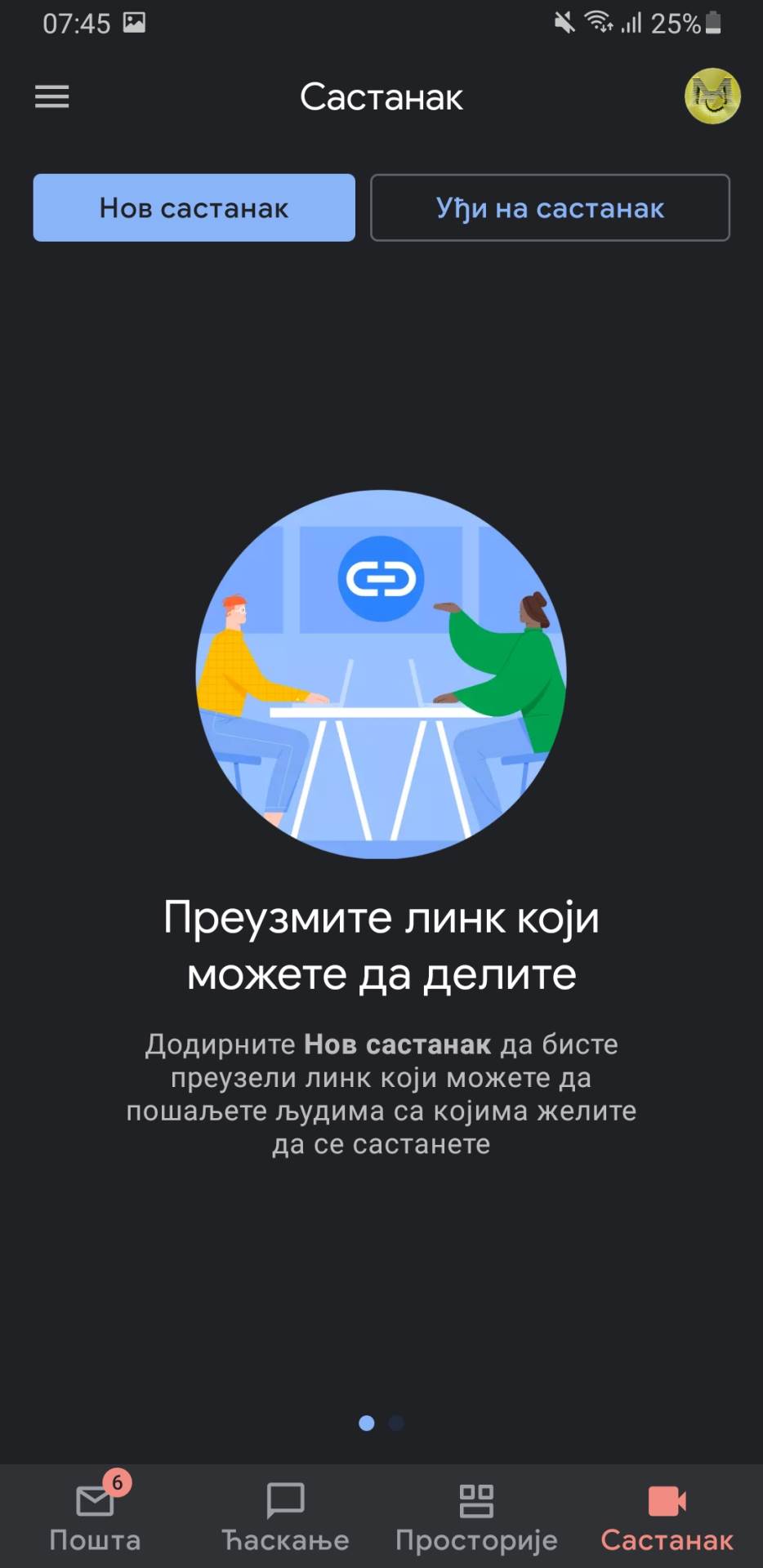
Task: Go to the Просторије tab
Action: (x=476, y=1517)
